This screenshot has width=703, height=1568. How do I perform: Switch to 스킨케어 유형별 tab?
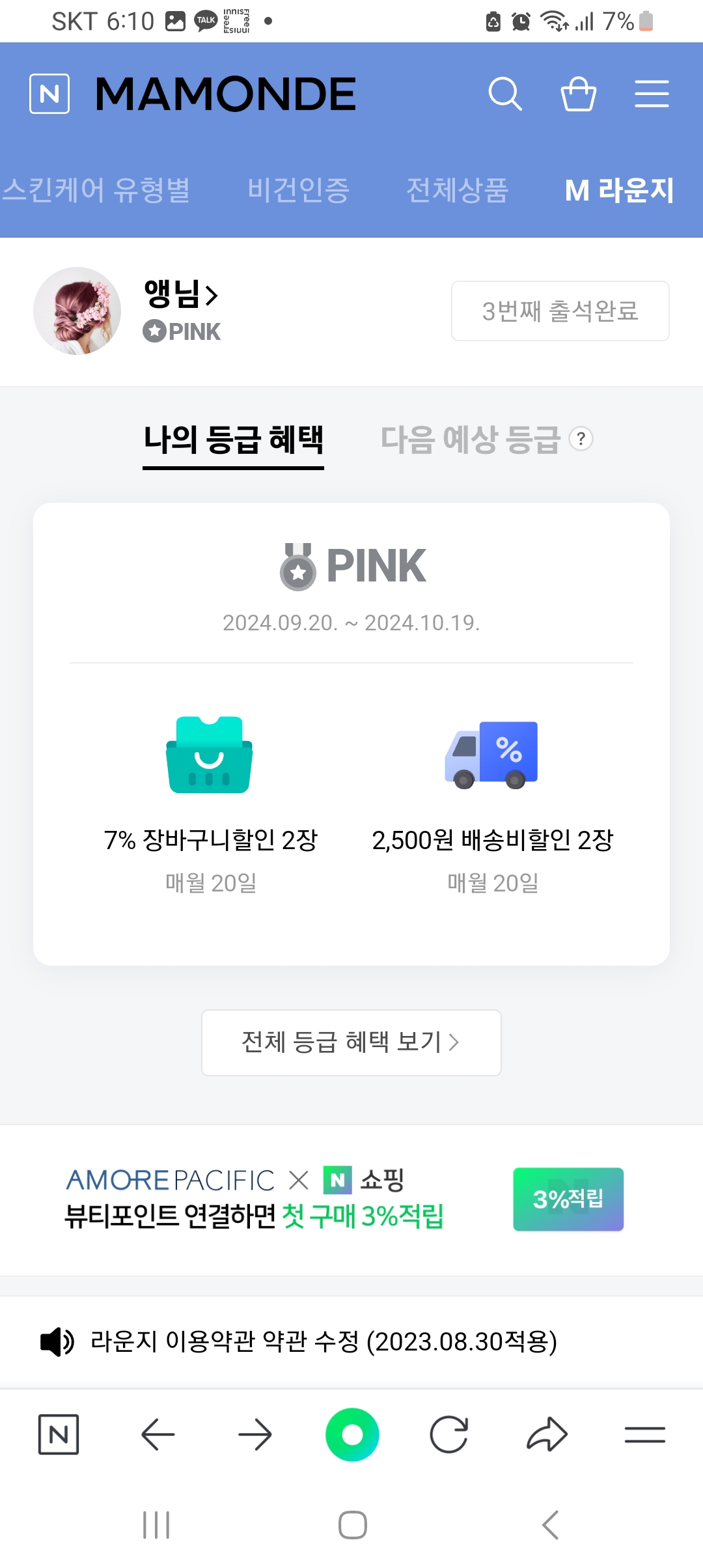click(96, 190)
